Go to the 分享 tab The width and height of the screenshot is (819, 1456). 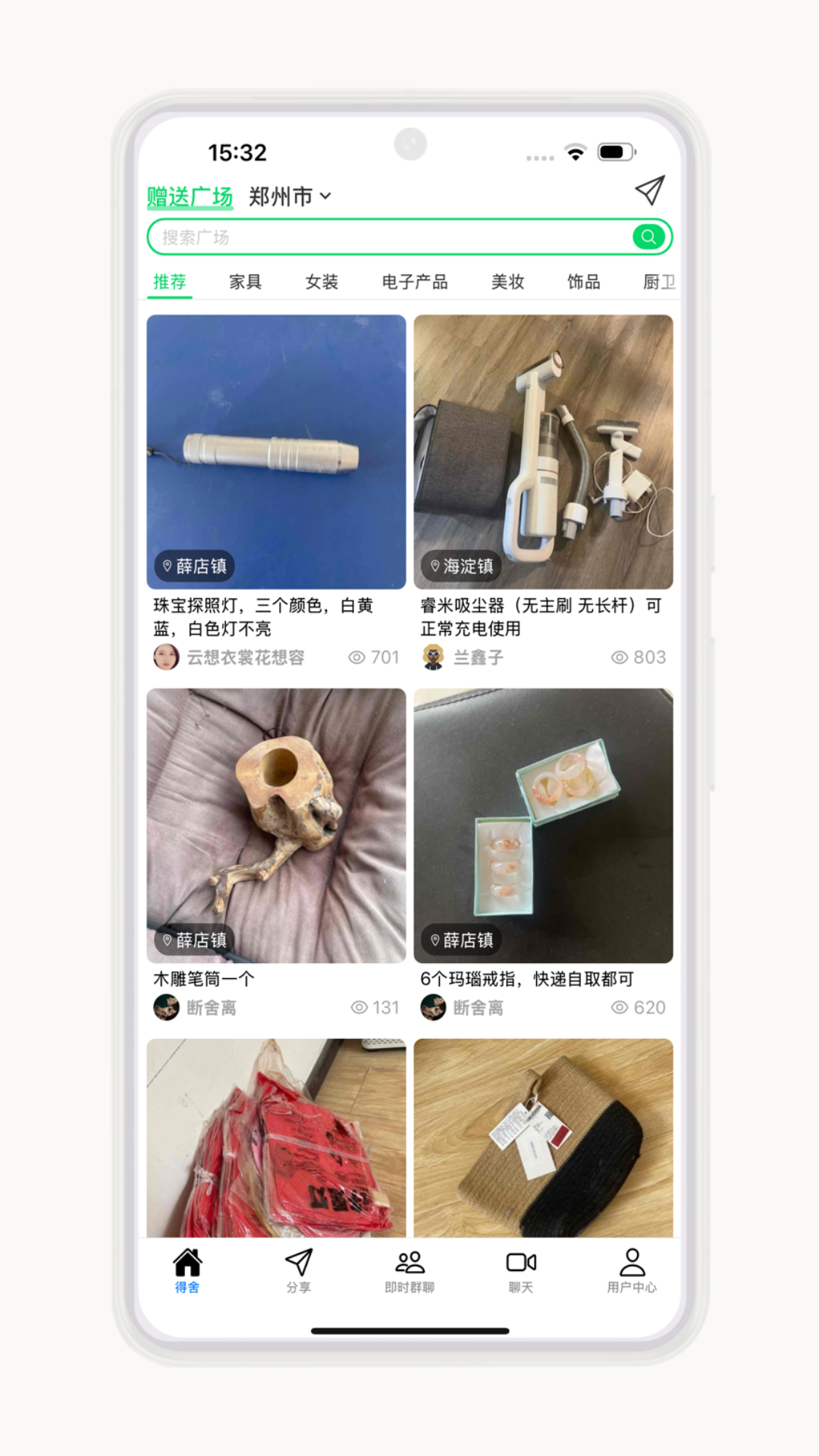coord(299,1270)
